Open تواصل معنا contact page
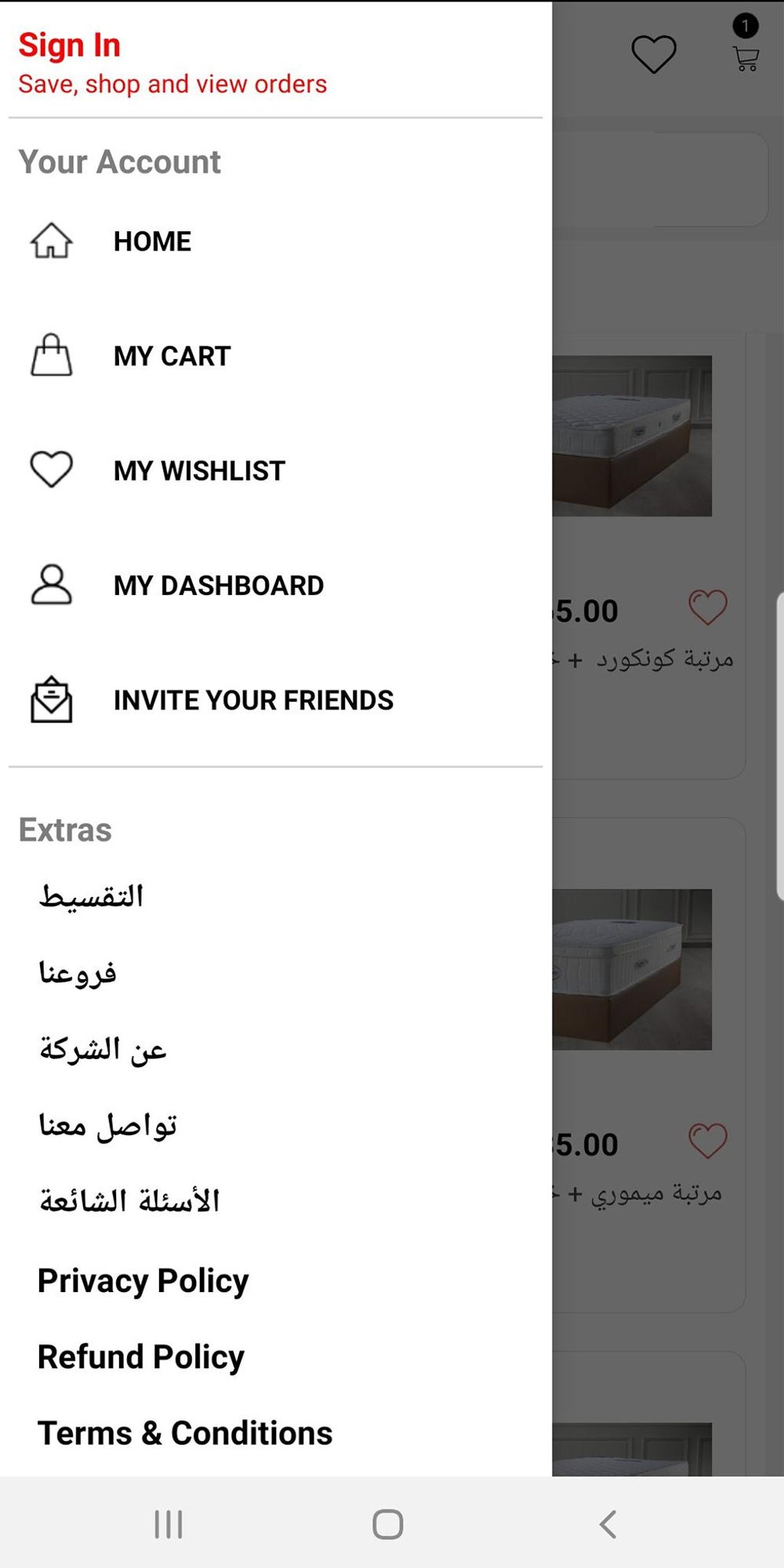784x1568 pixels. (x=108, y=1125)
